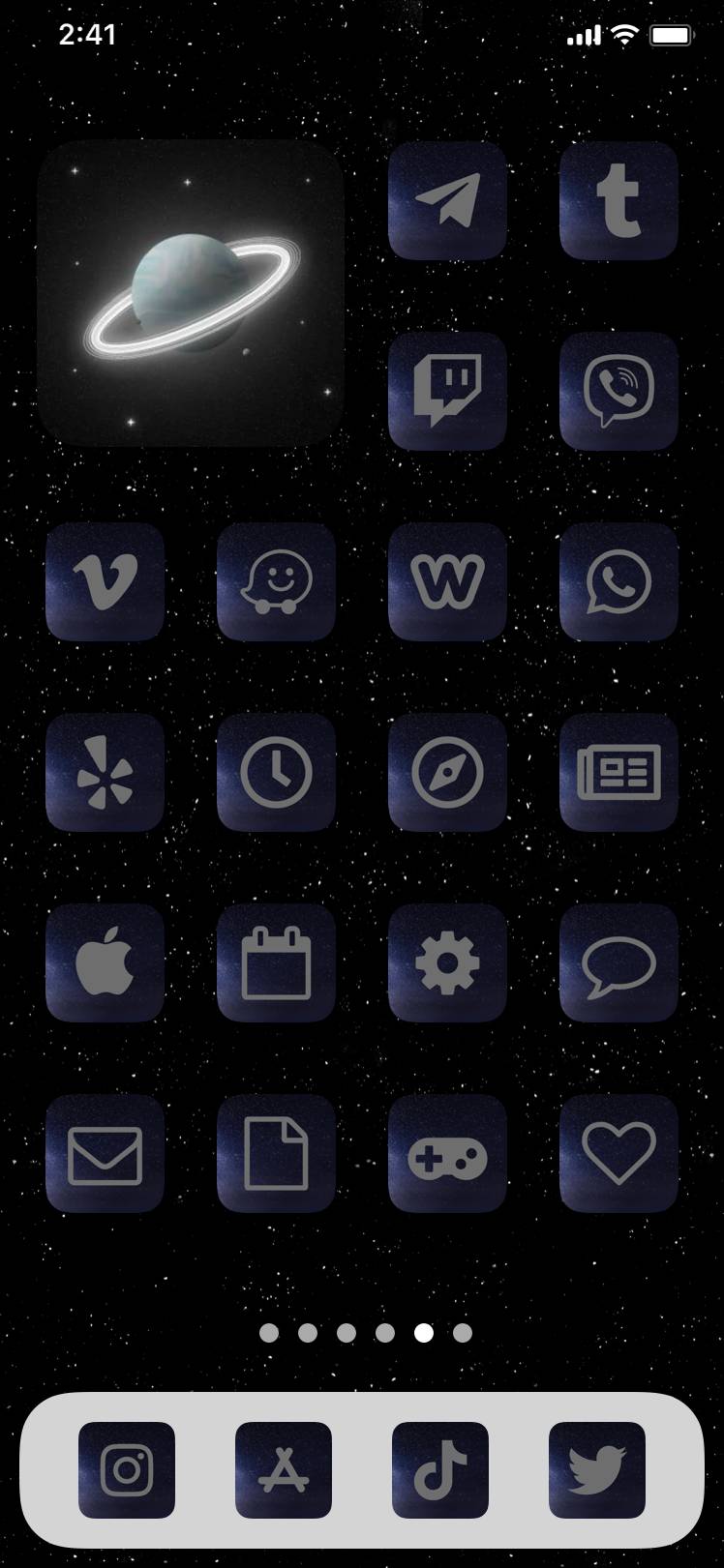The image size is (724, 1568).
Task: Open the Clock app
Action: pyautogui.click(x=276, y=773)
